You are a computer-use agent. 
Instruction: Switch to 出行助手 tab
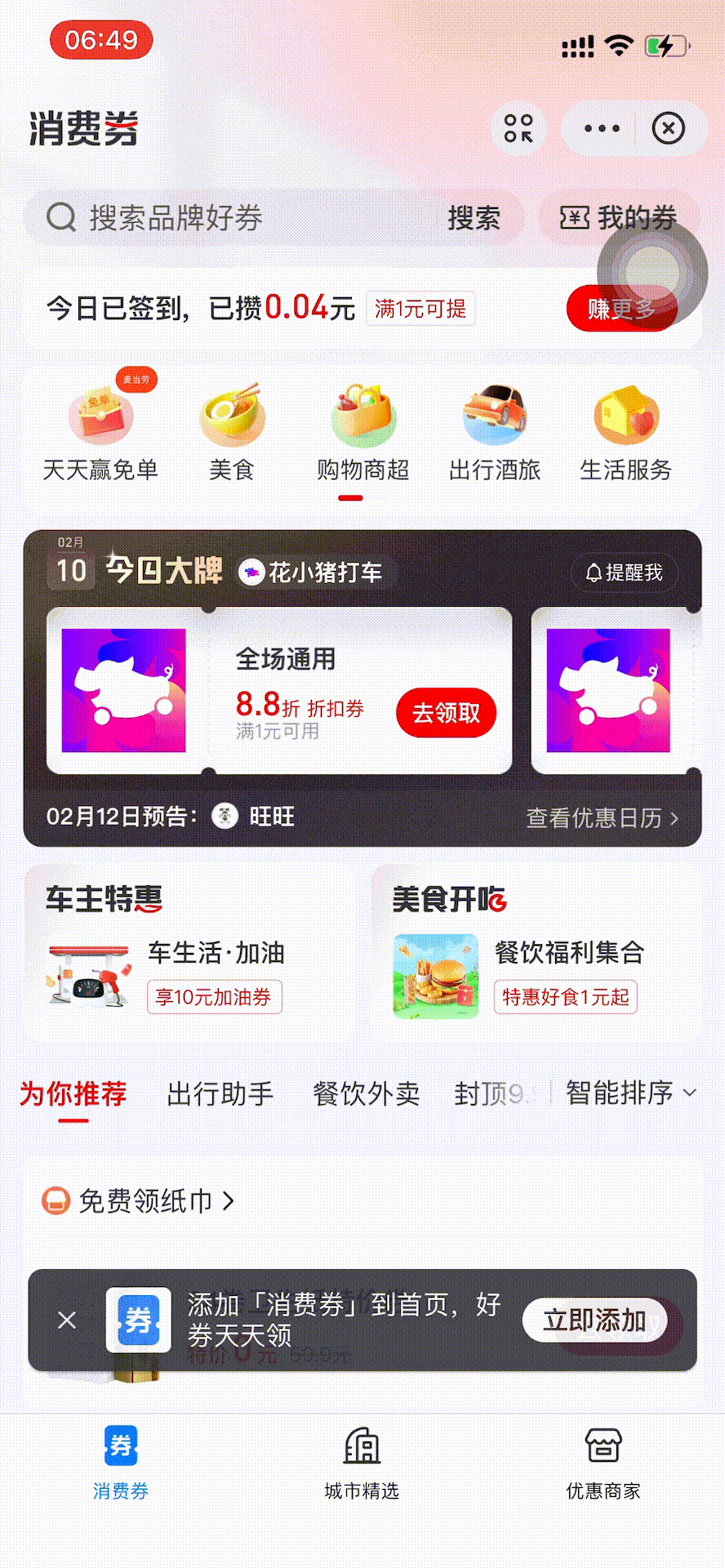point(220,1094)
